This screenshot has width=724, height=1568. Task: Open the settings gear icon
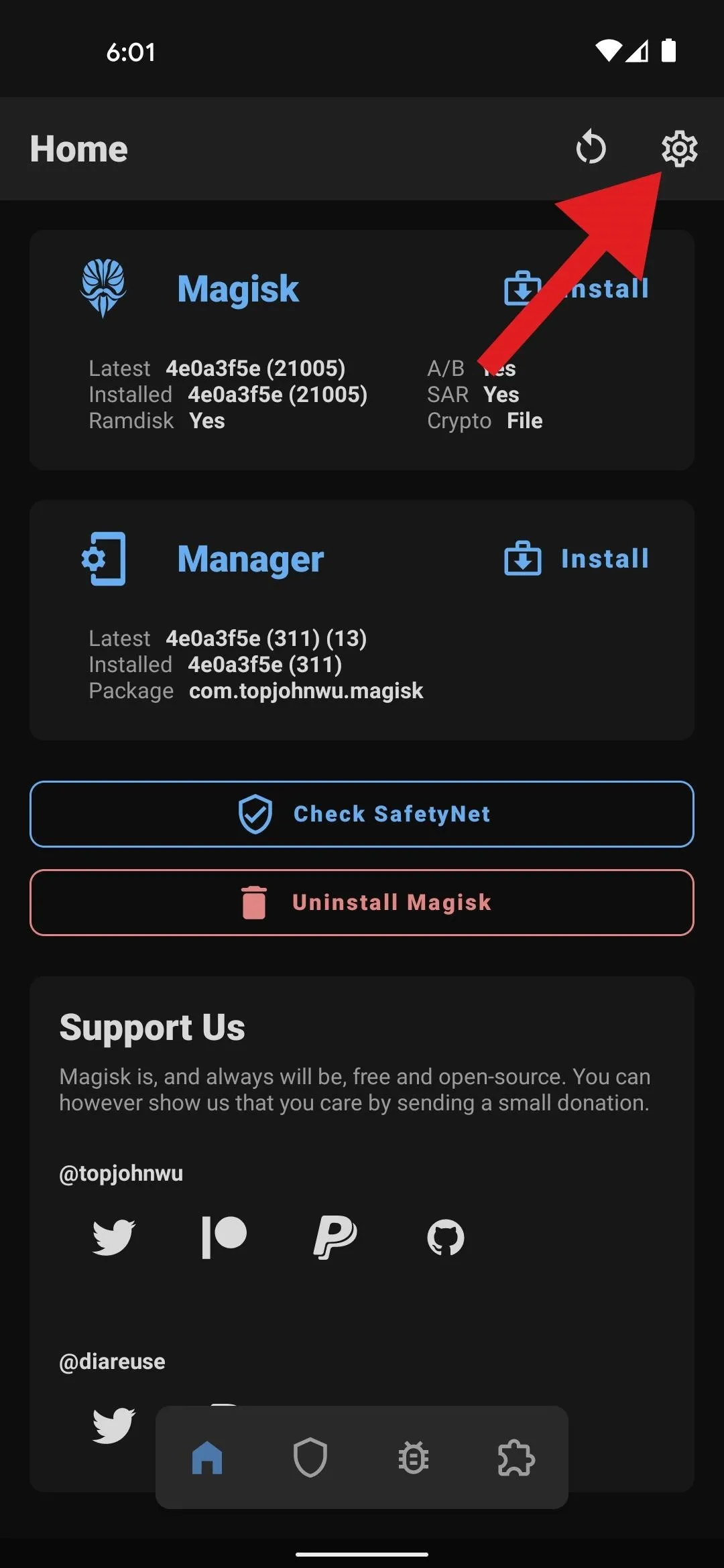pos(679,148)
